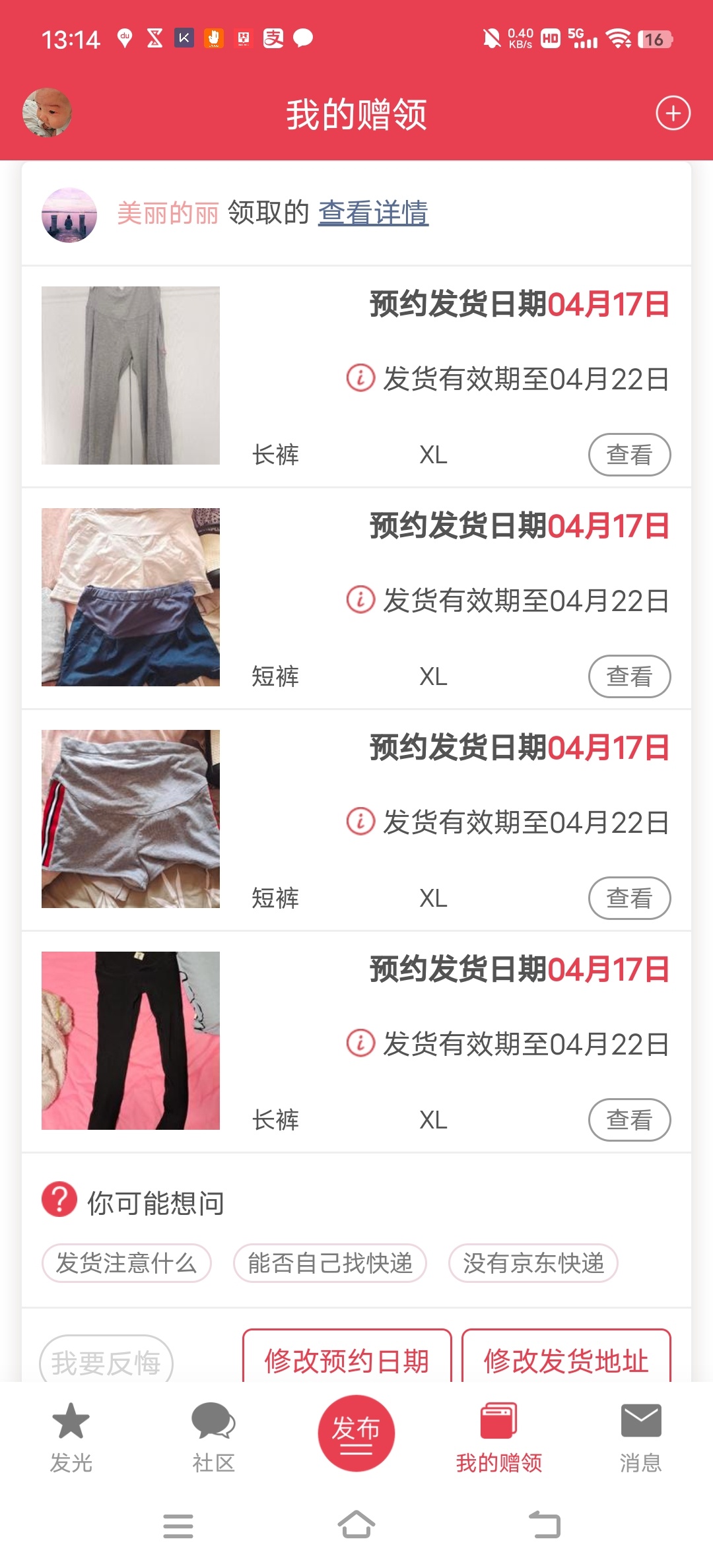This screenshot has width=713, height=1568.
Task: Open the white and blue 短裤 photo
Action: [131, 597]
